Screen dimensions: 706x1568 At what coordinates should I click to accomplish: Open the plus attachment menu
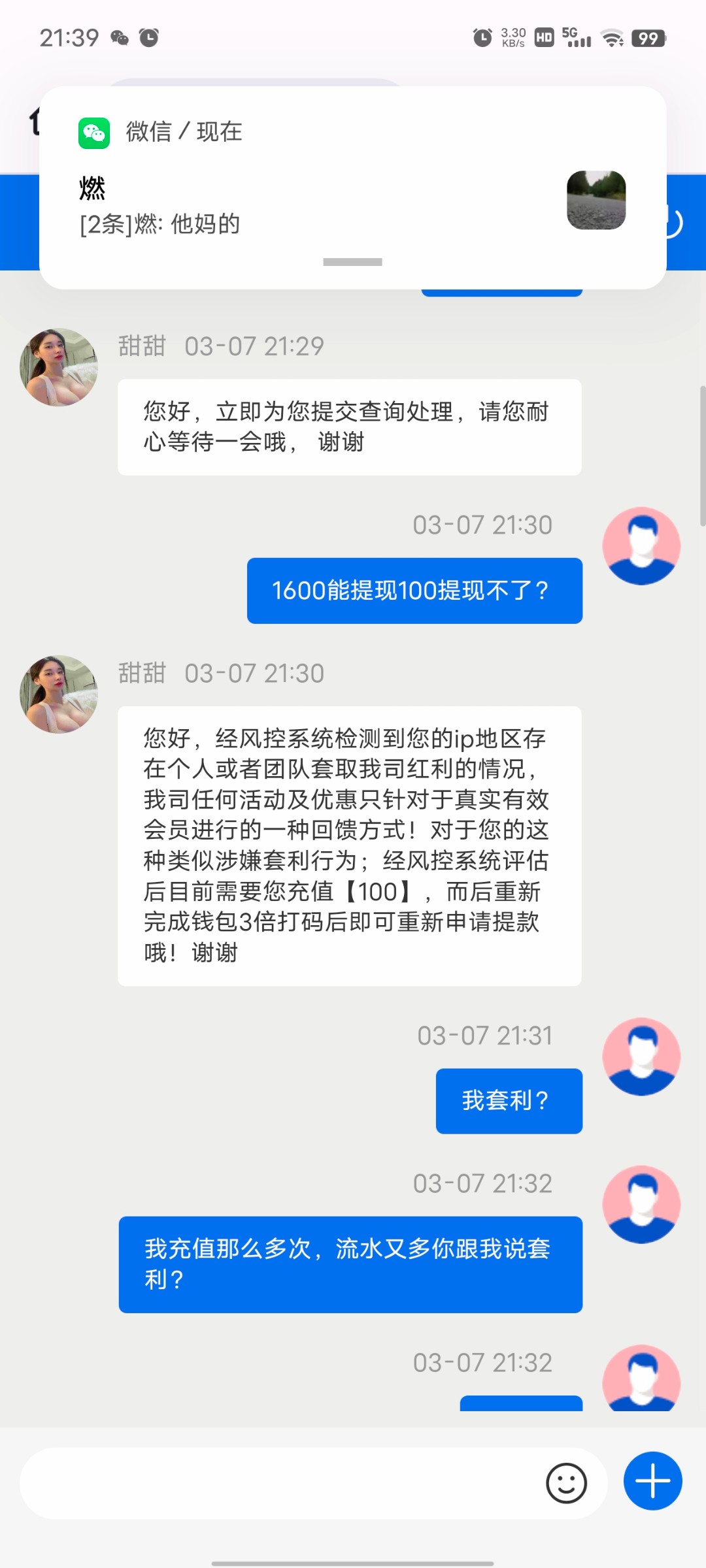click(x=652, y=1481)
